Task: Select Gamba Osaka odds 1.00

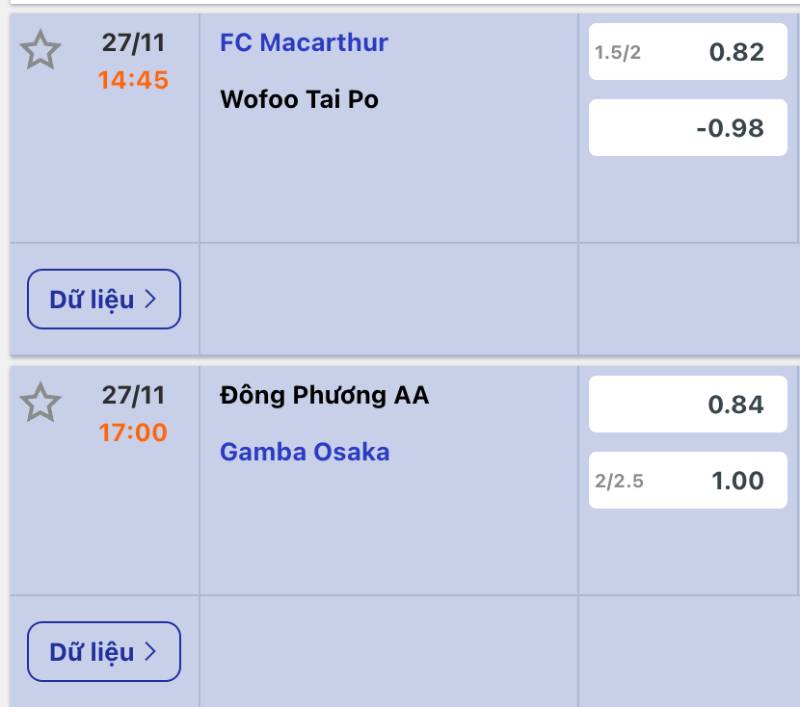Action: (x=688, y=480)
